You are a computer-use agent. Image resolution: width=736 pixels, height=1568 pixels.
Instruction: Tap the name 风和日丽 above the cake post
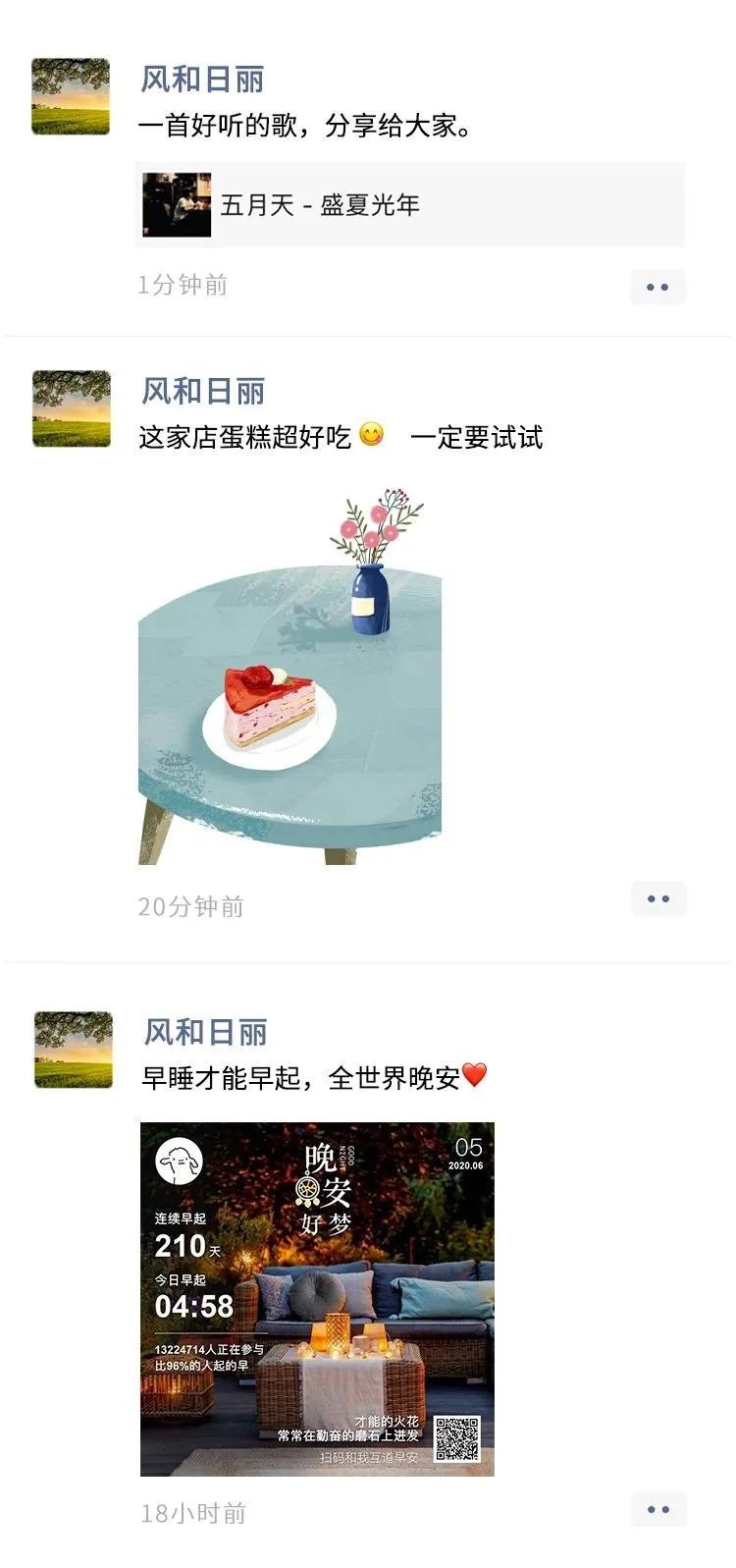point(203,392)
